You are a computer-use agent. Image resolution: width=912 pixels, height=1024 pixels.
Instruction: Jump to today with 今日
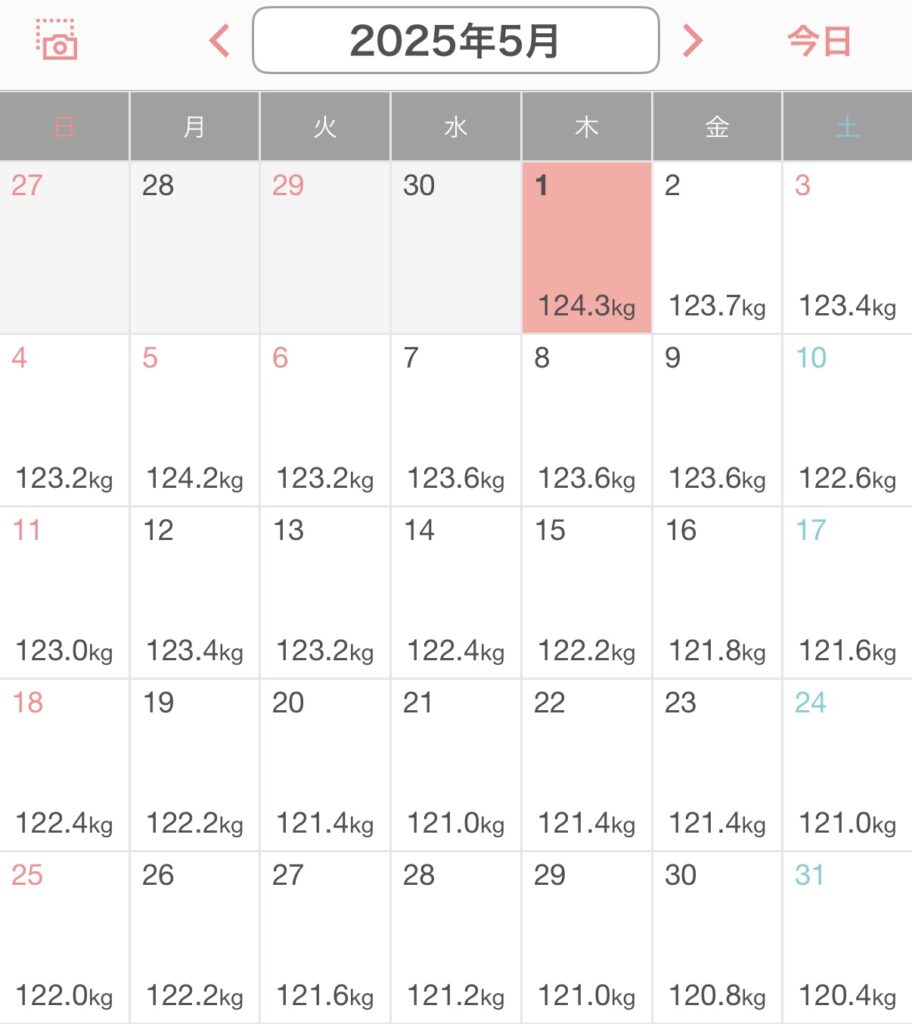click(x=818, y=41)
